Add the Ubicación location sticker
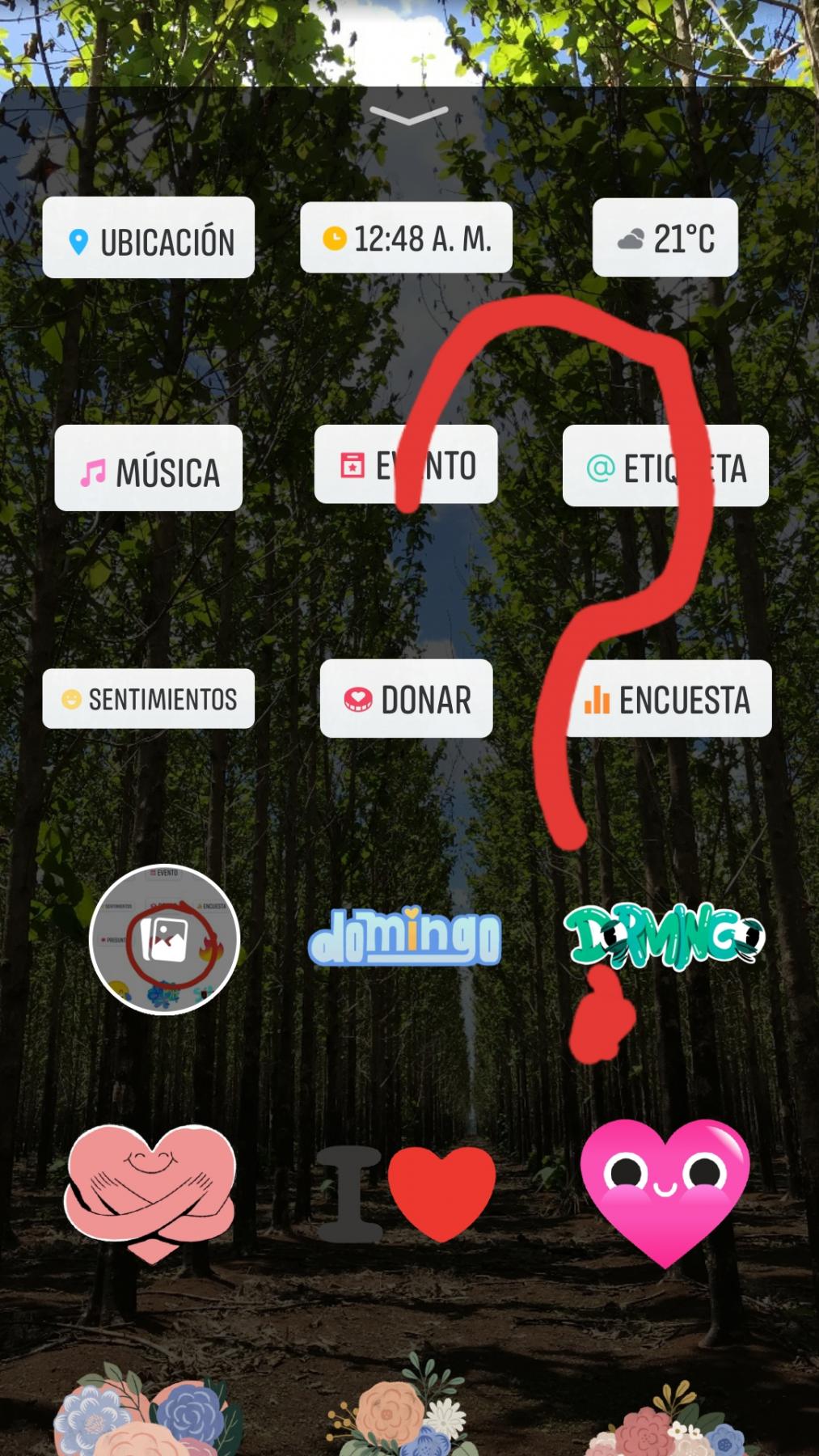This screenshot has height=1456, width=819. click(149, 238)
